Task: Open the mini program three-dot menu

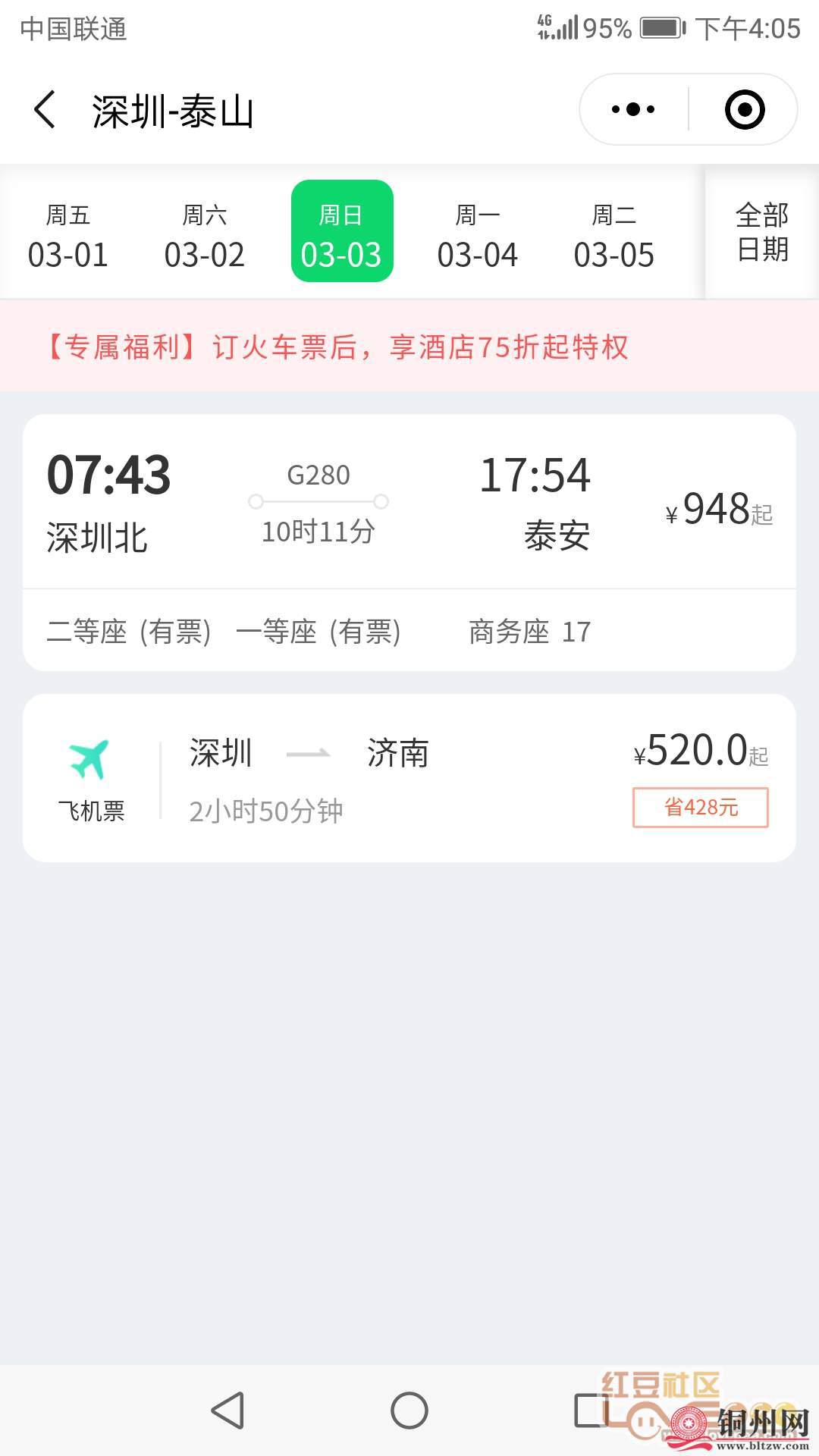Action: coord(633,110)
